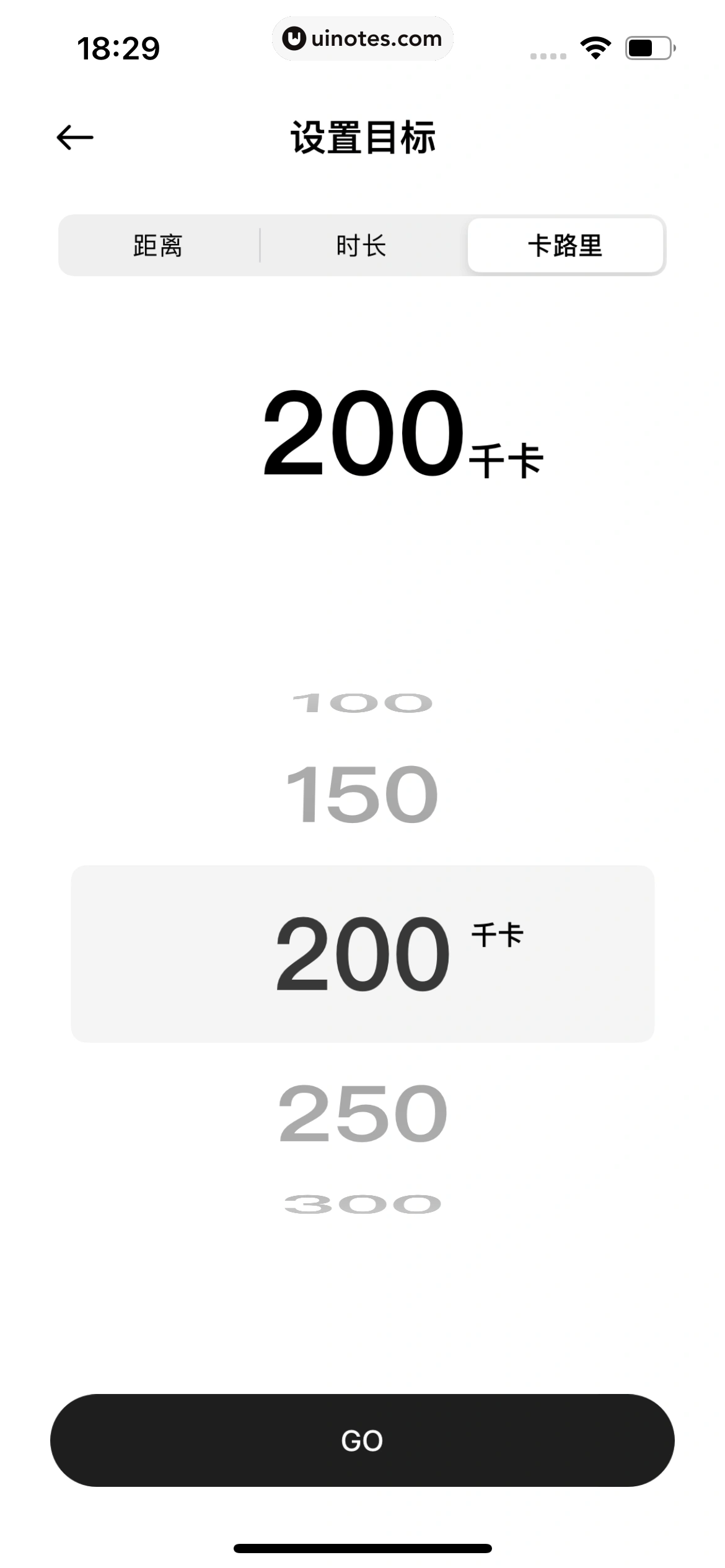Switch to the 距离 tab
Viewport: 725px width, 1568px height.
pos(158,246)
